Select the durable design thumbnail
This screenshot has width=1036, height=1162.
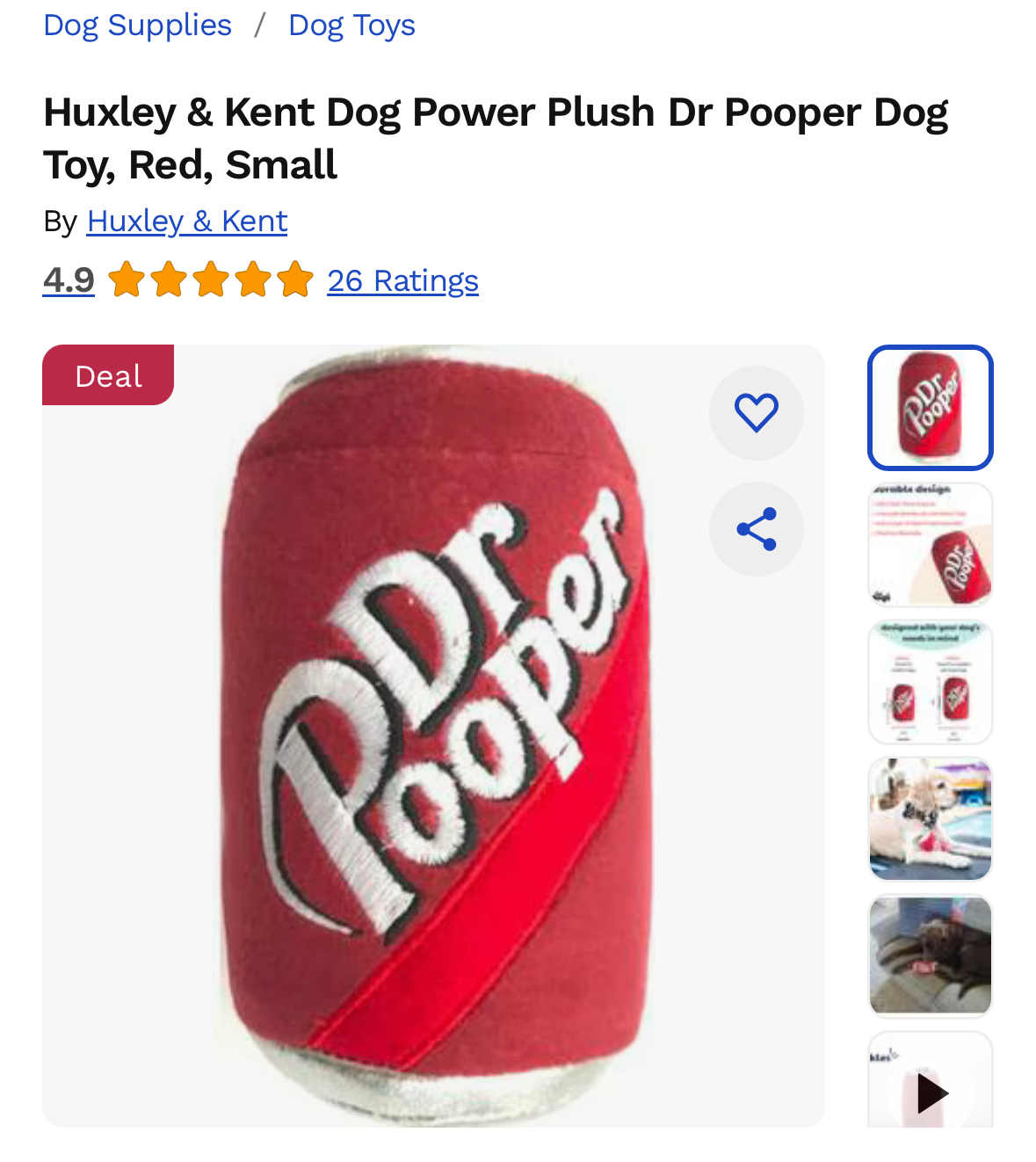930,545
